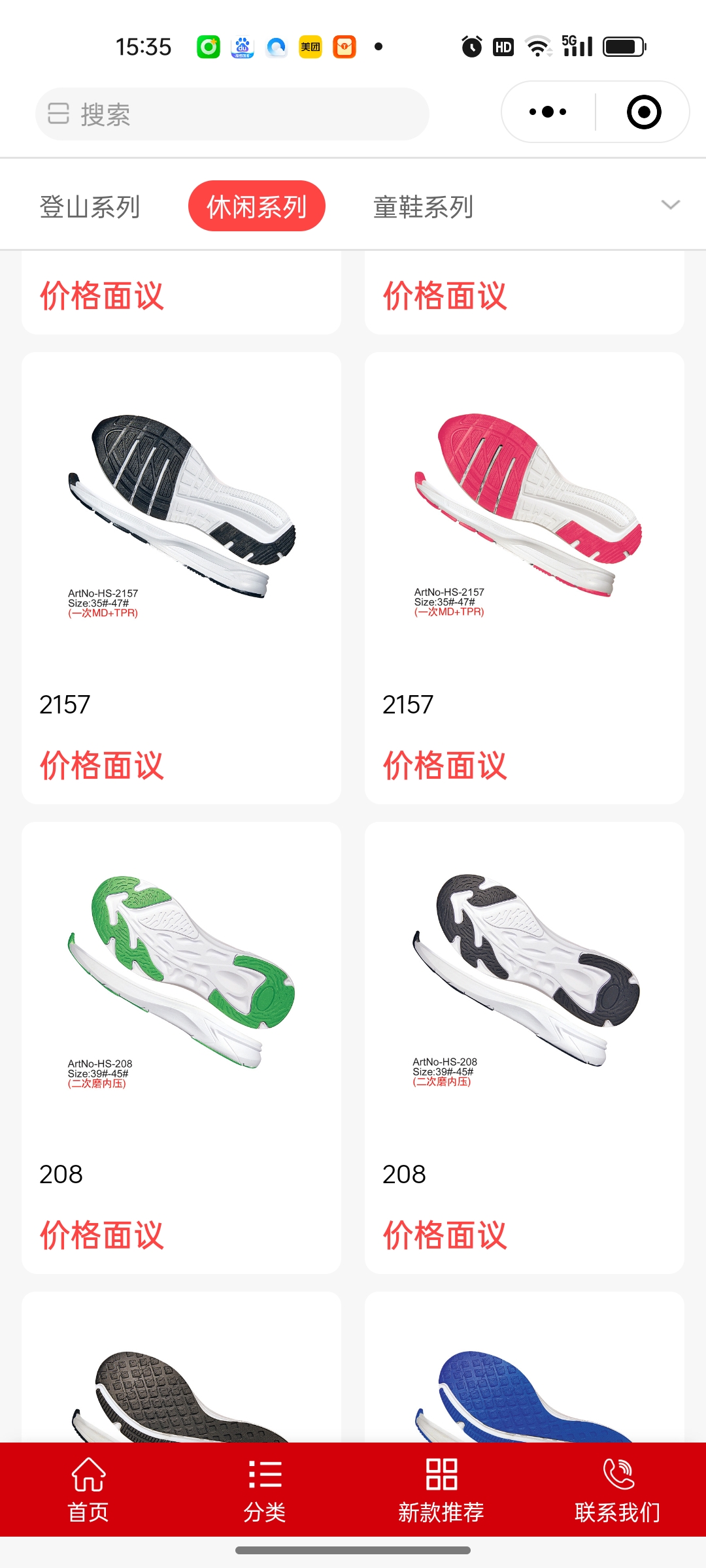This screenshot has height=1568, width=706.
Task: Open the 搜索 search box
Action: [232, 114]
